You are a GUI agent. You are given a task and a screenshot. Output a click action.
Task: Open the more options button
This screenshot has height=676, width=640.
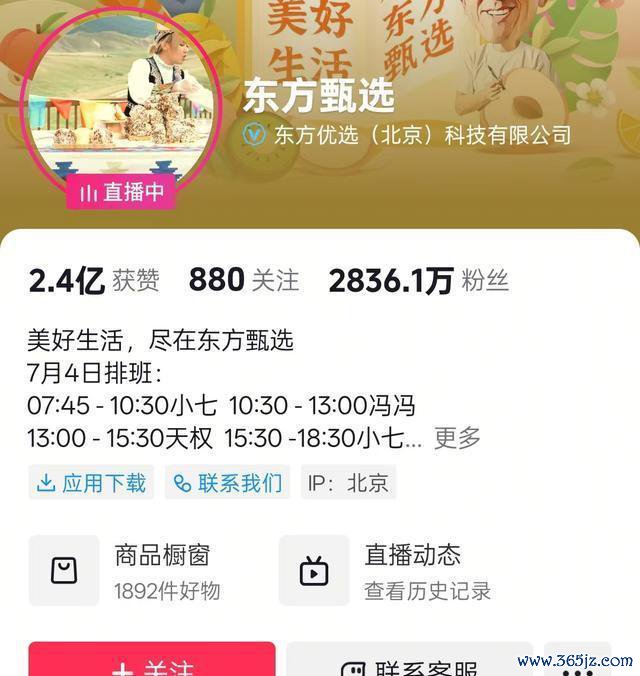tap(578, 662)
